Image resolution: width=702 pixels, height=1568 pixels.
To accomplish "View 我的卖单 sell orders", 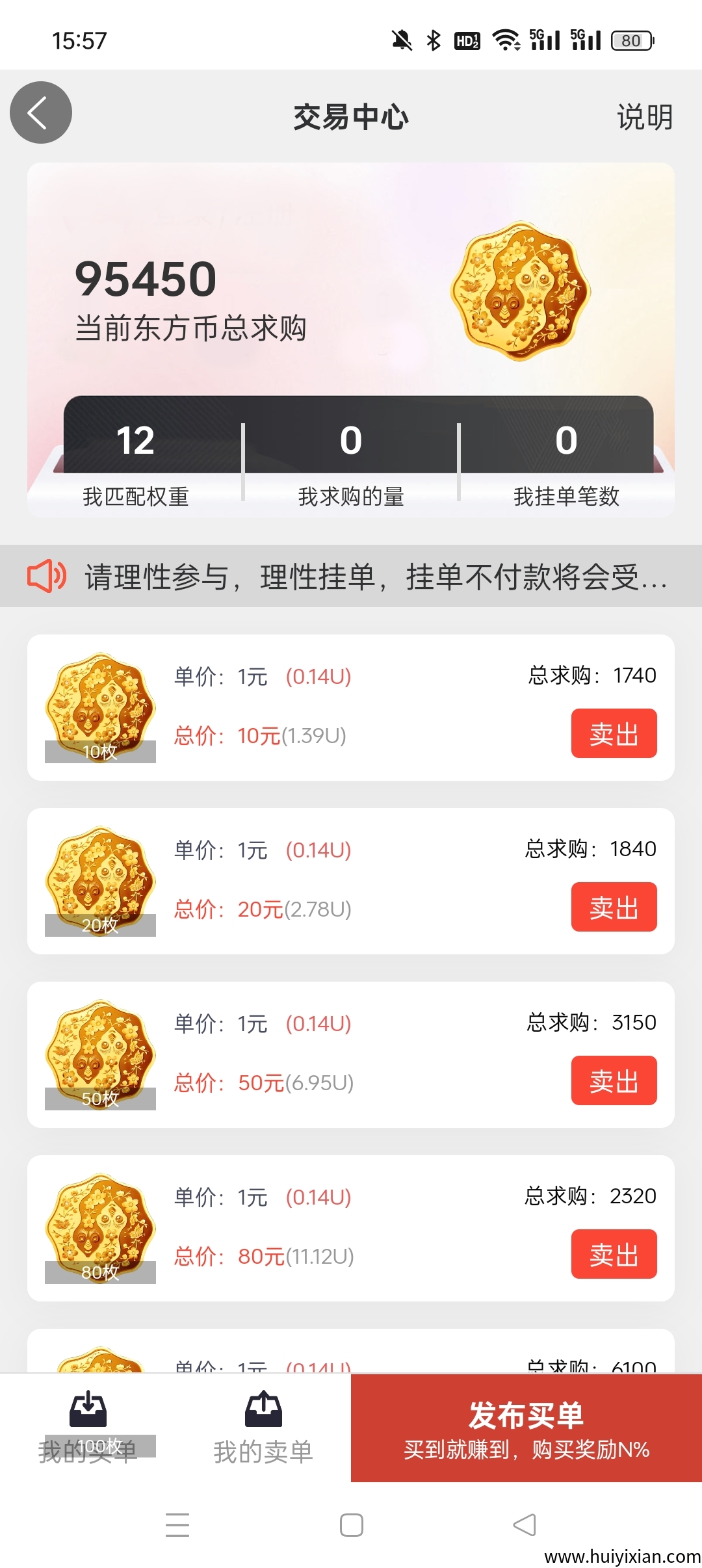I will [x=263, y=1427].
